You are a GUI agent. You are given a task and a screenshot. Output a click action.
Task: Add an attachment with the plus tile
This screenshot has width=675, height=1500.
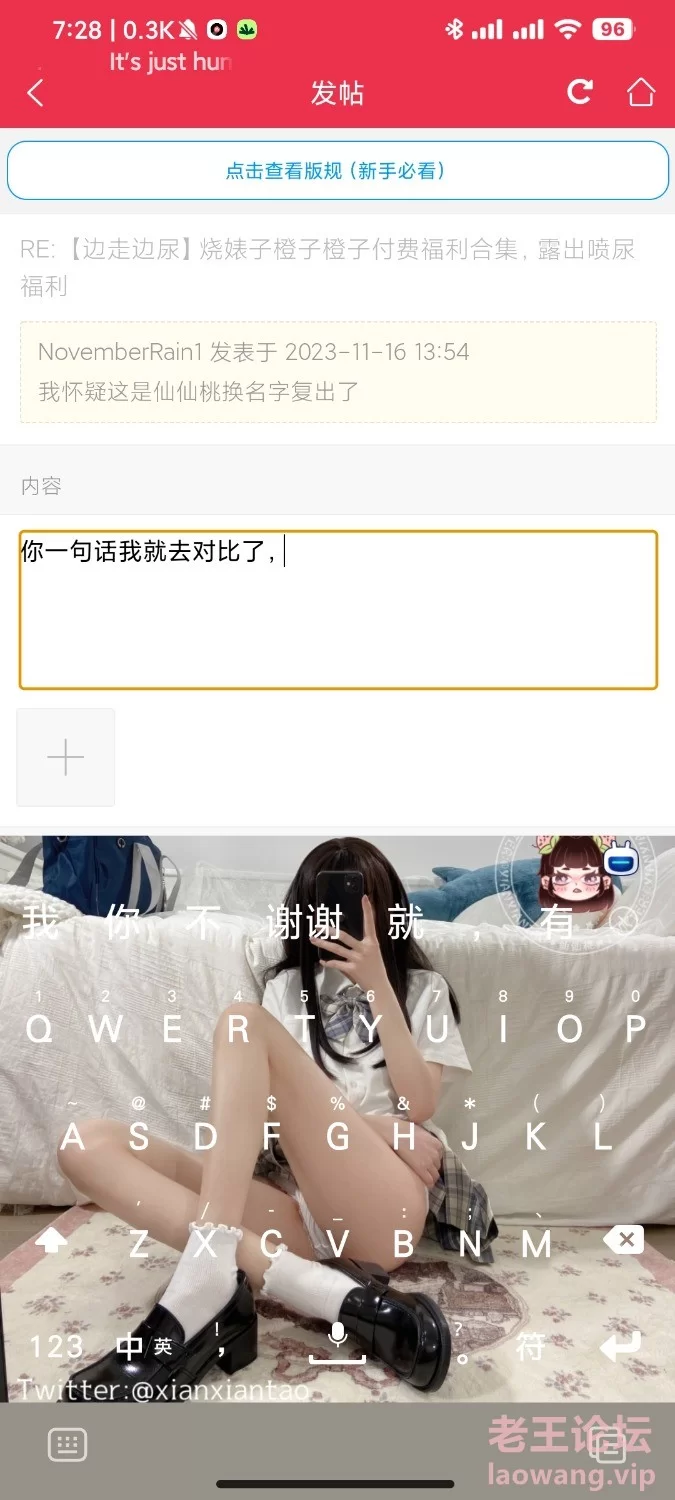(66, 758)
